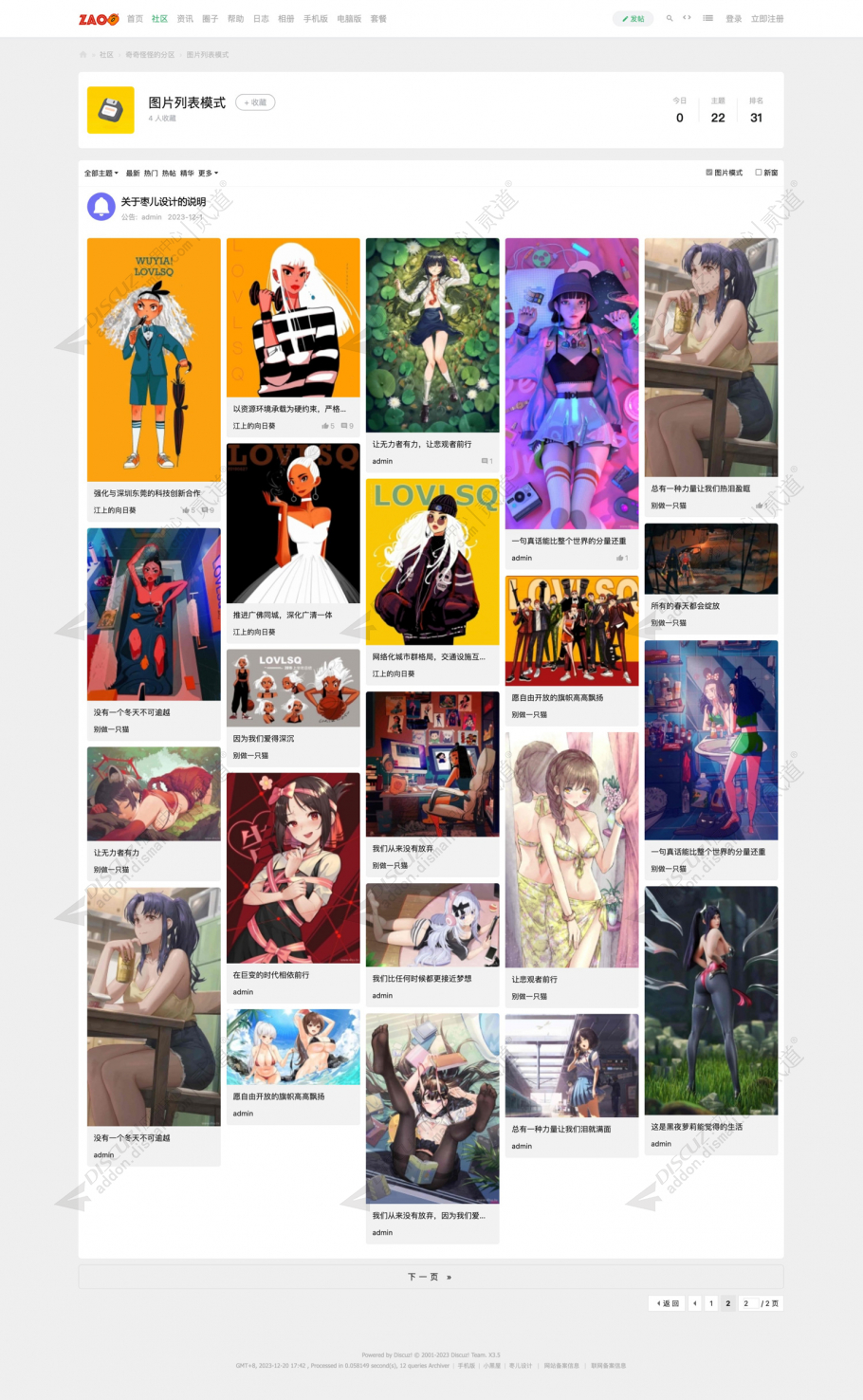Toggle the 图片模式 checkbox

click(x=709, y=173)
